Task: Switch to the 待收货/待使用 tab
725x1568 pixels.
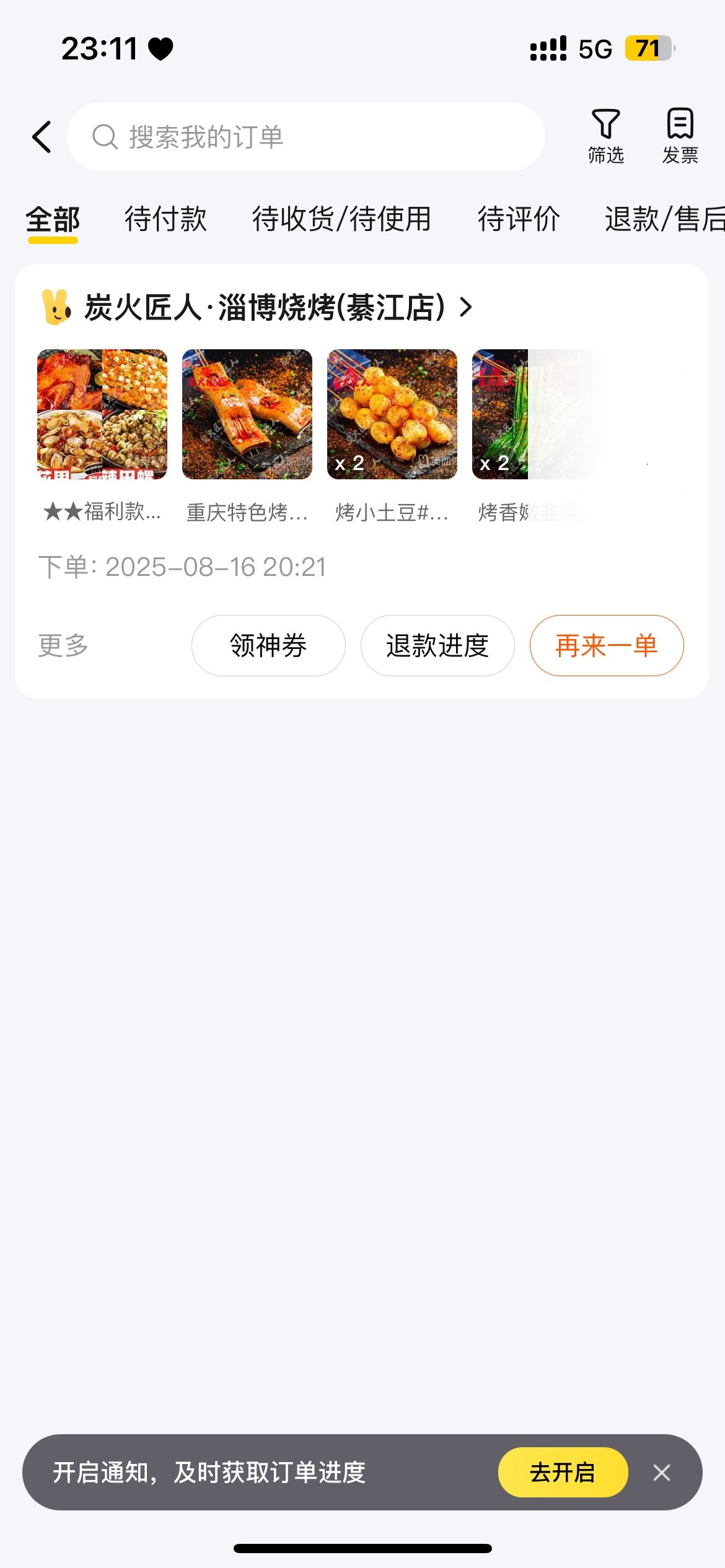Action: point(341,219)
